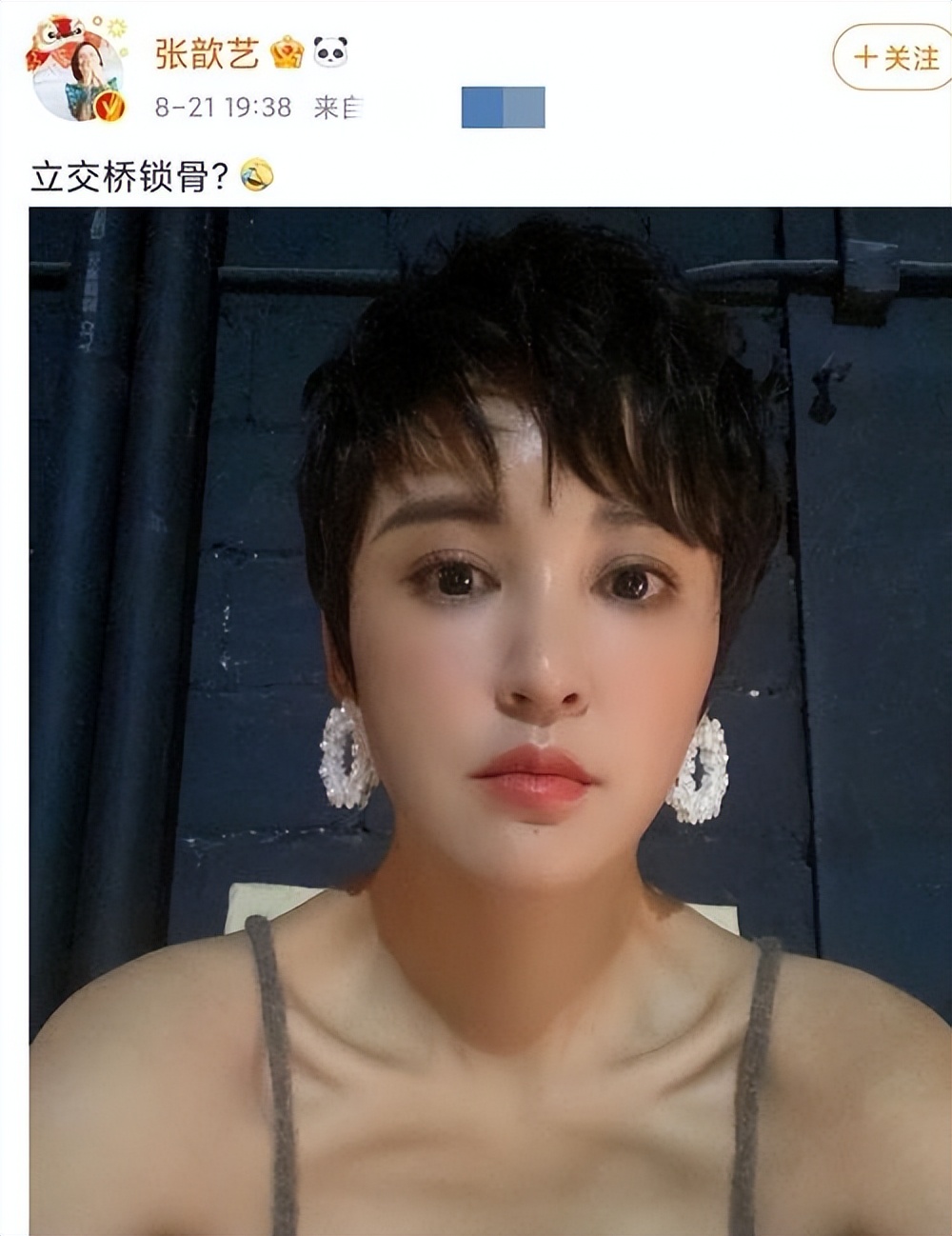Tap the sun sparkle decoration above the avatar

coord(115,27)
